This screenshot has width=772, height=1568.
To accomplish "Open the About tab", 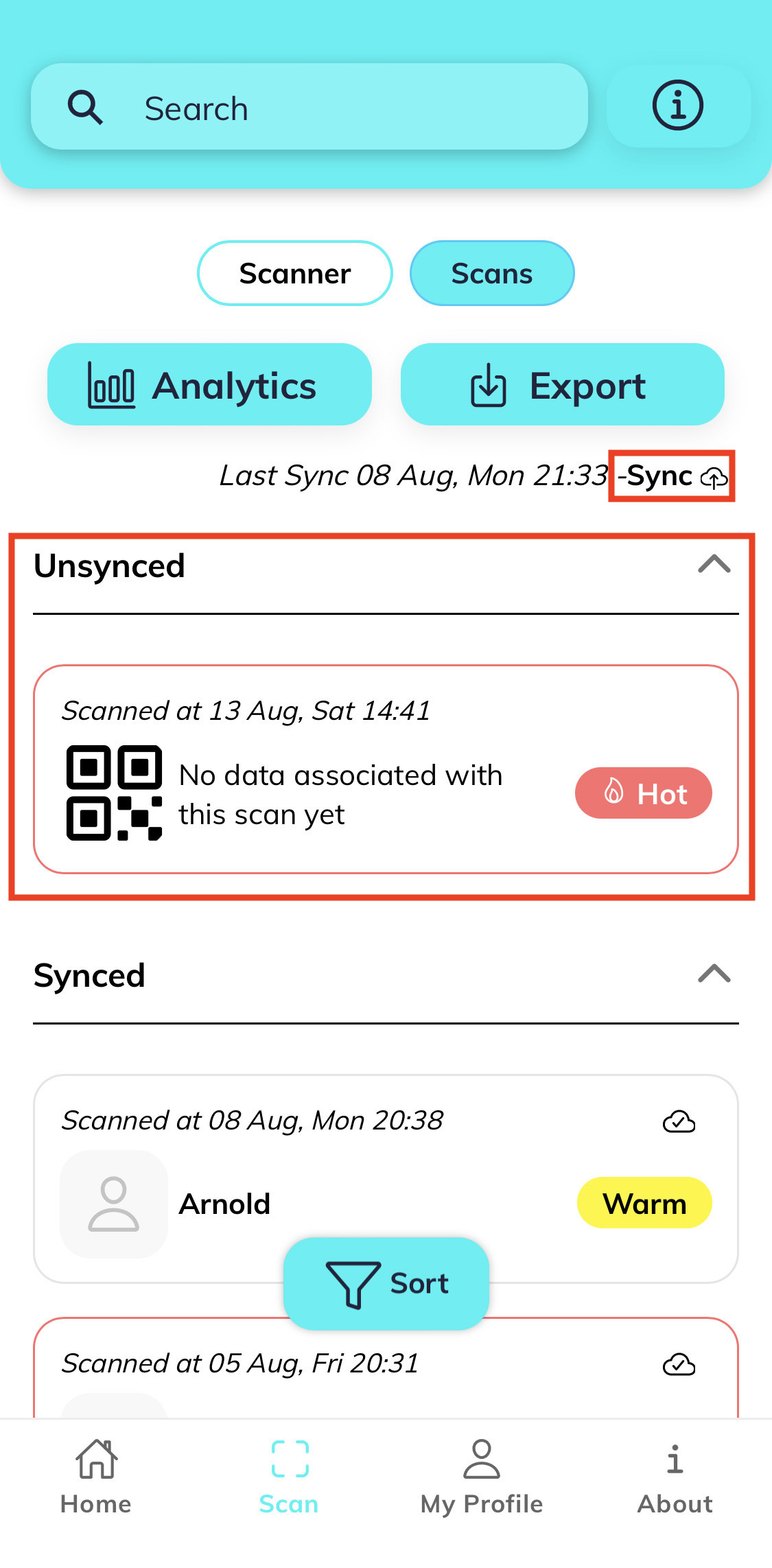I will (675, 1475).
